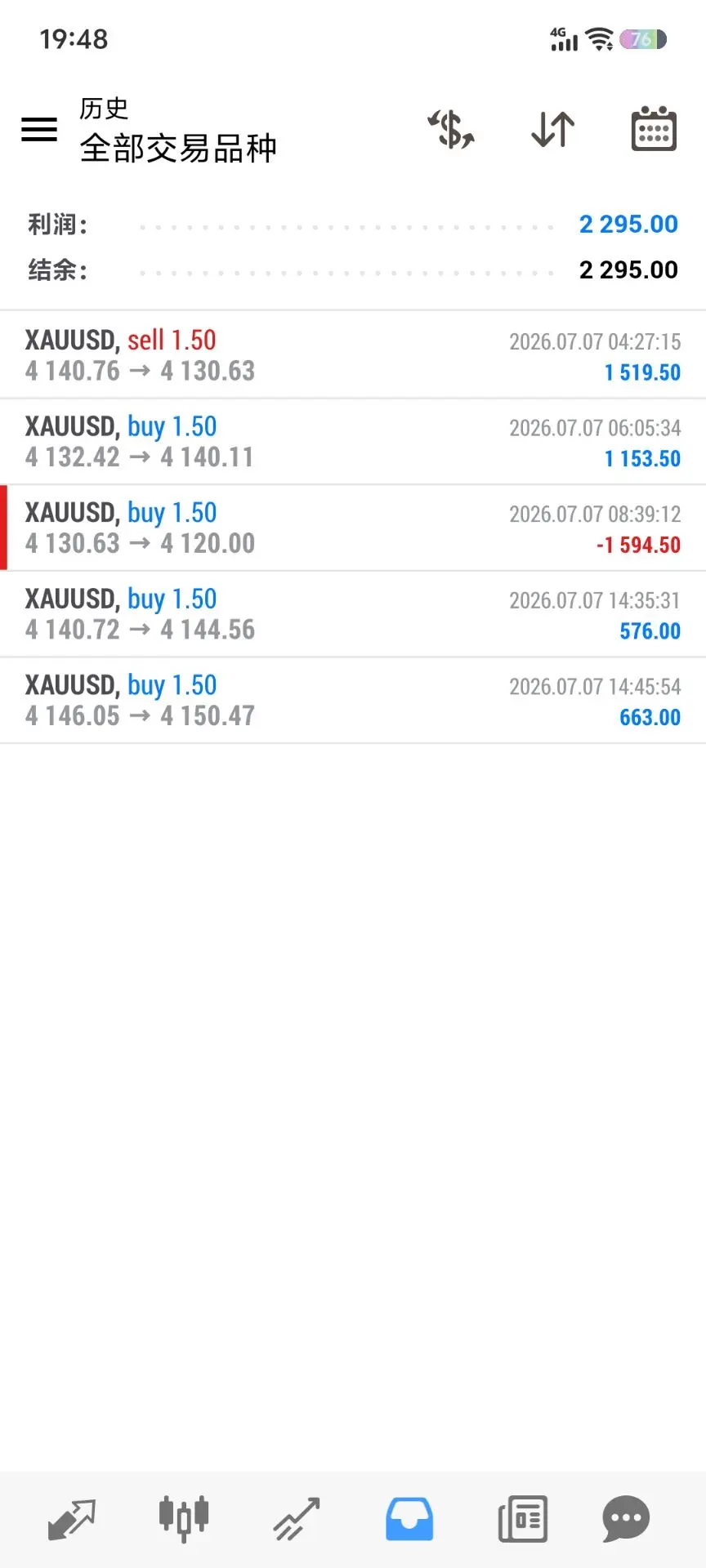Open the news tab
Viewport: 706px width, 1568px height.
click(x=522, y=1519)
